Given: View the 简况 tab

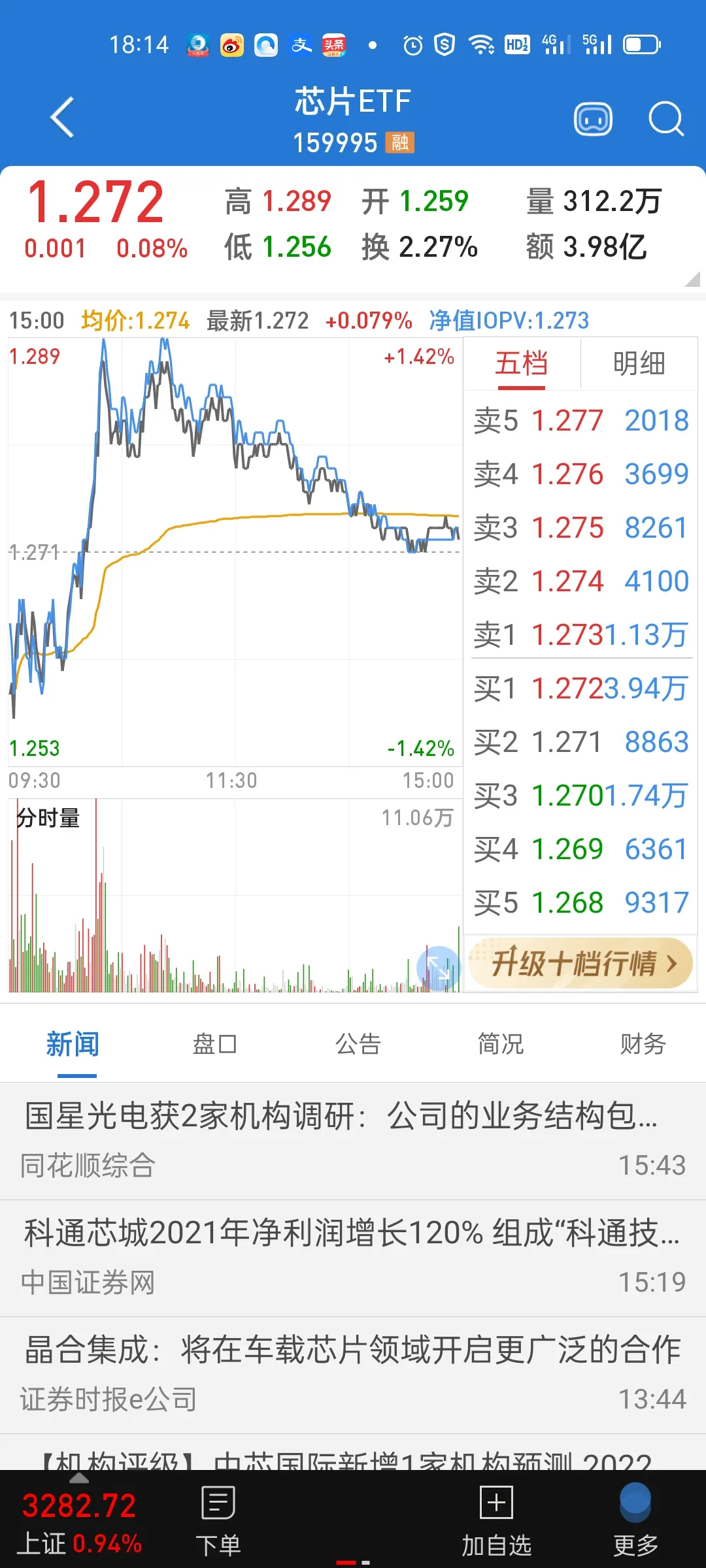Looking at the screenshot, I should (500, 1044).
